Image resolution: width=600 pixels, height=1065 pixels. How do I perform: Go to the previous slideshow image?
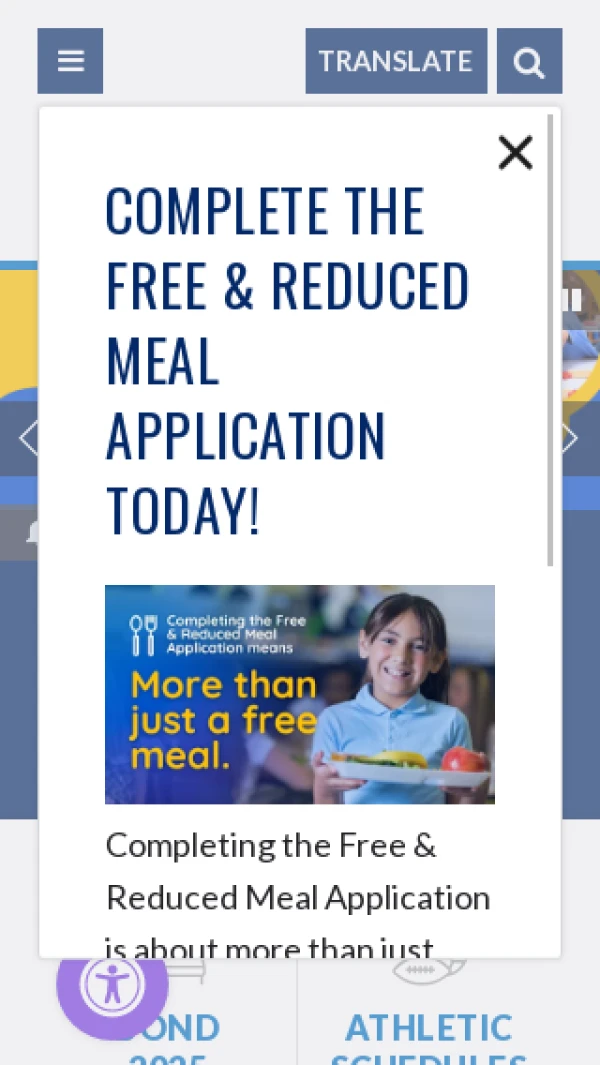click(x=26, y=438)
